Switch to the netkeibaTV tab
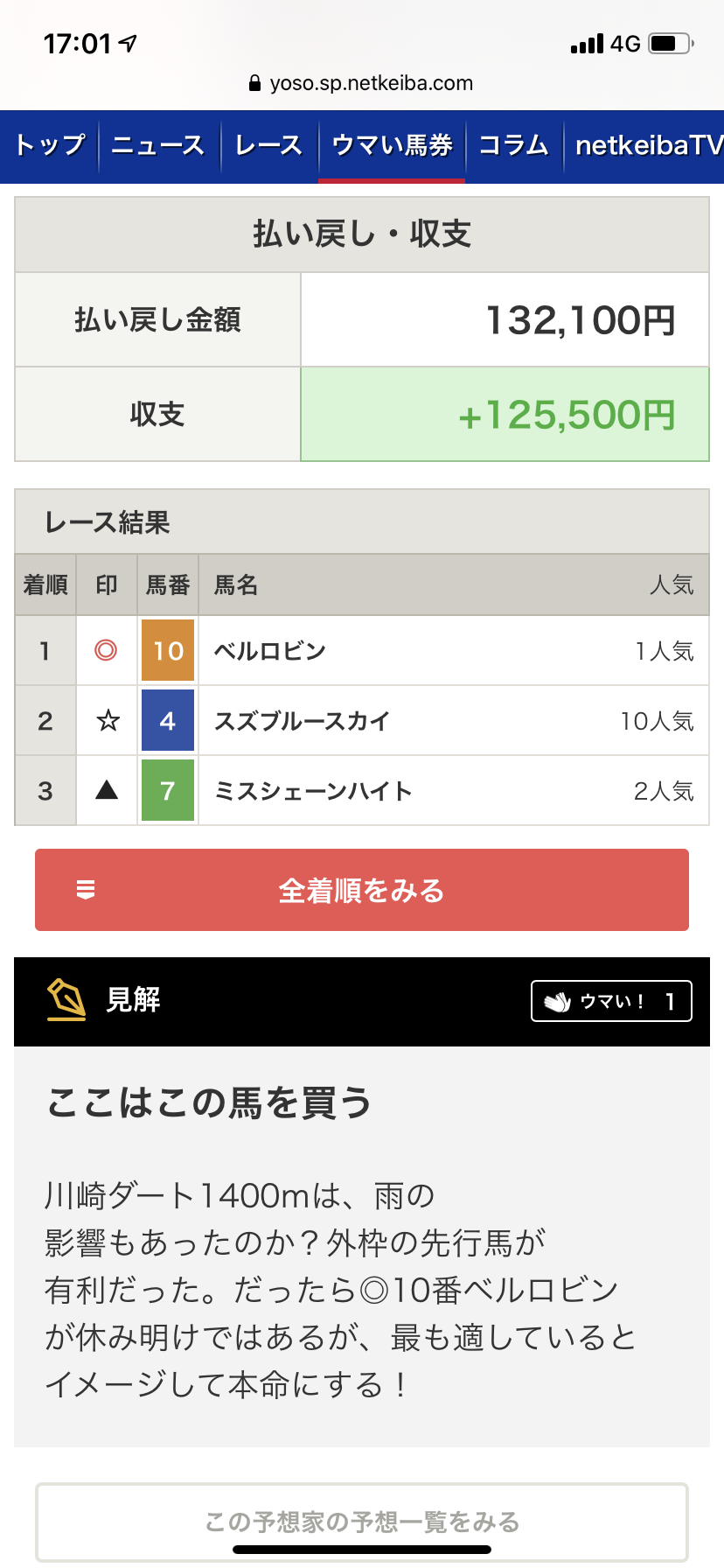Screen dimensions: 724x1568 click(644, 145)
